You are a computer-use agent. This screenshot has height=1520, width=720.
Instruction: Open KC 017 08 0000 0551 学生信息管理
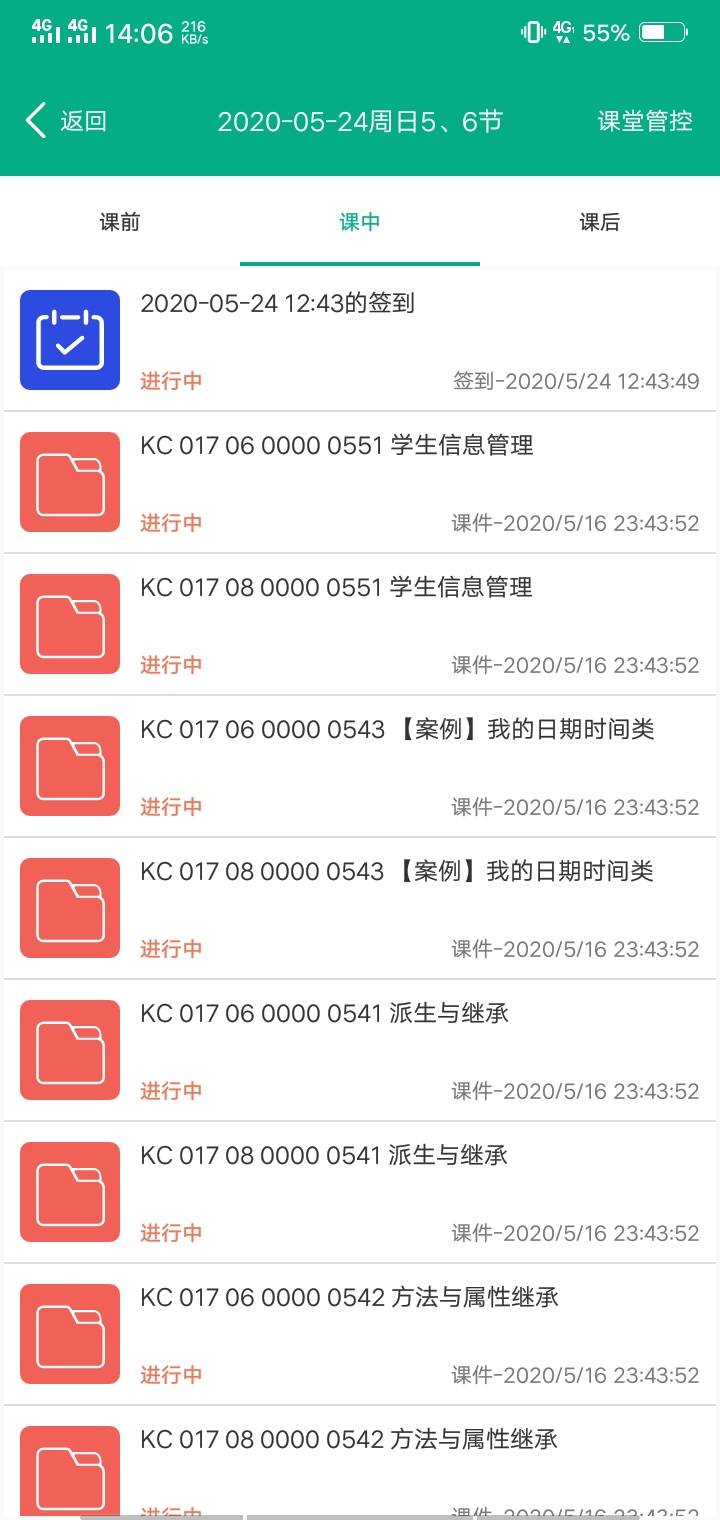(360, 624)
